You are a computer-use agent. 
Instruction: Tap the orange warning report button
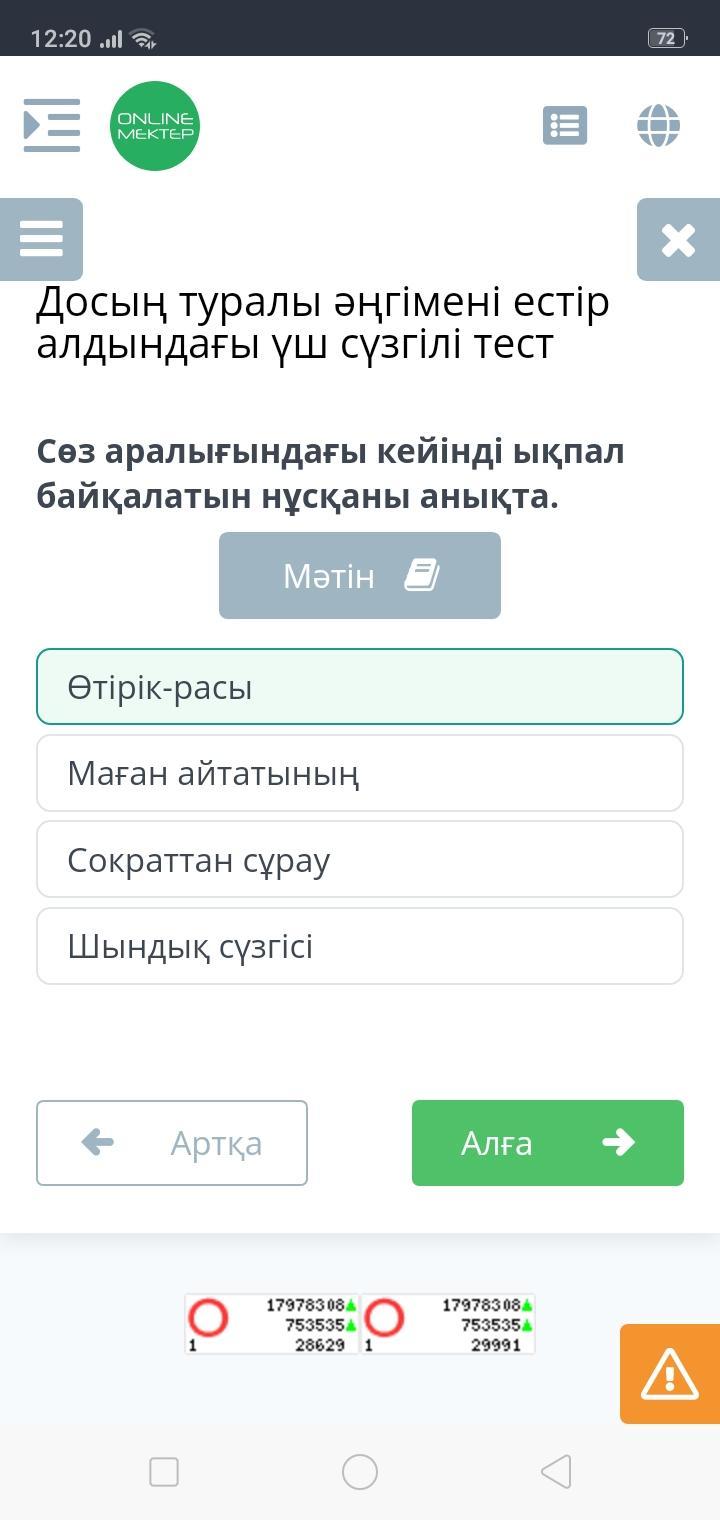[669, 1374]
